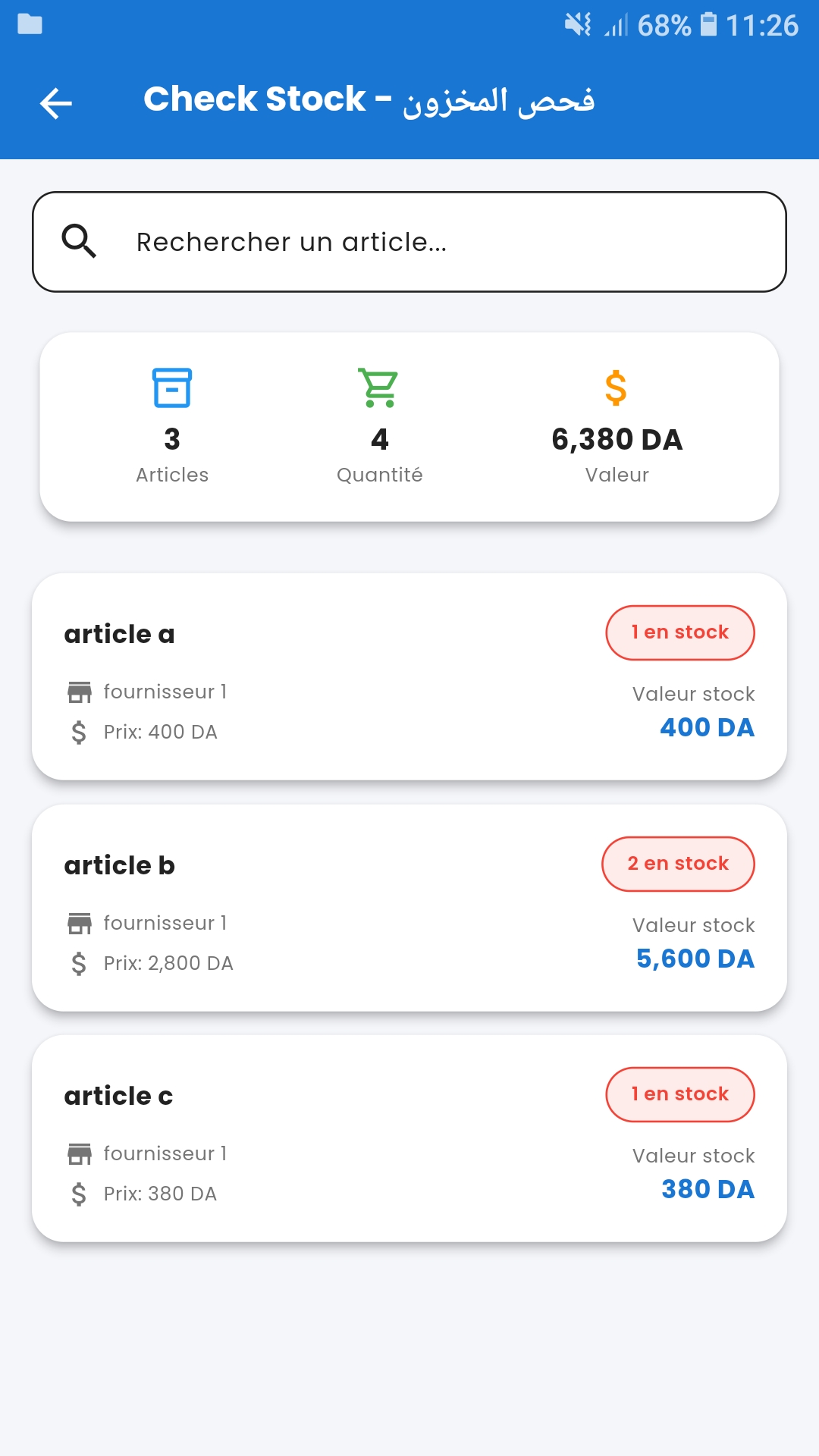Click the store icon beside fournisseur 1 for article a
Image resolution: width=819 pixels, height=1456 pixels.
tap(78, 691)
